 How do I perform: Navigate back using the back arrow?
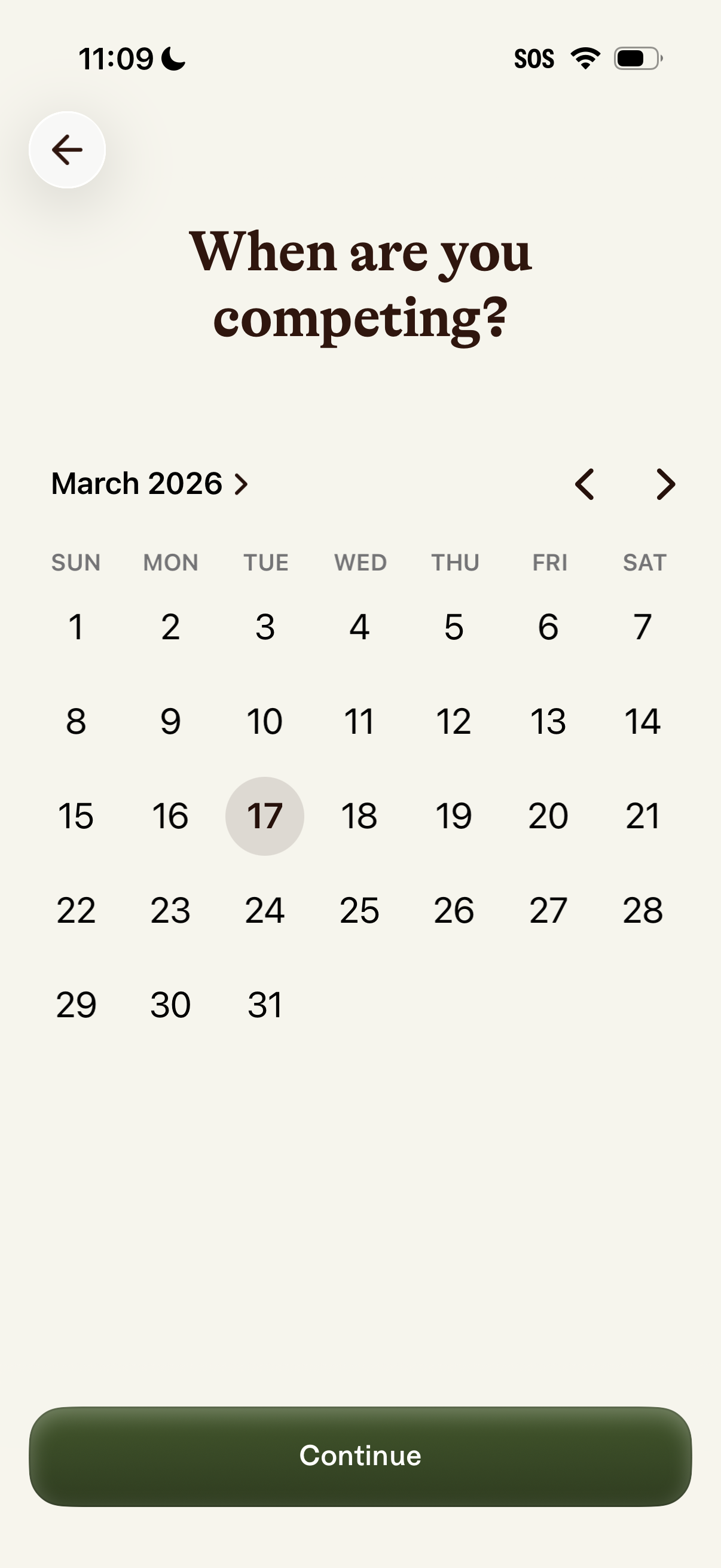(x=66, y=150)
